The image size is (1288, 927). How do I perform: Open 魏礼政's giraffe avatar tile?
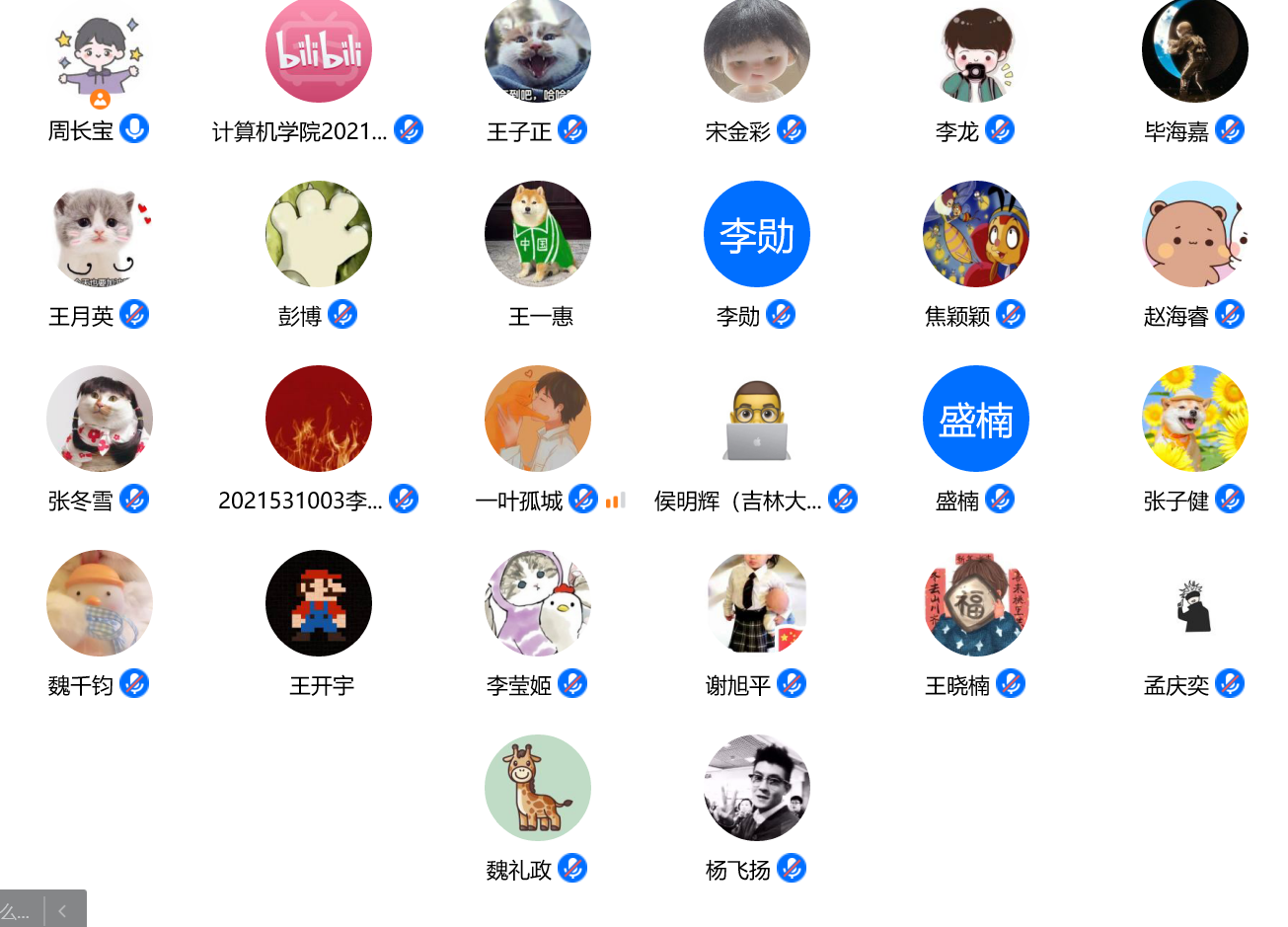(x=538, y=789)
